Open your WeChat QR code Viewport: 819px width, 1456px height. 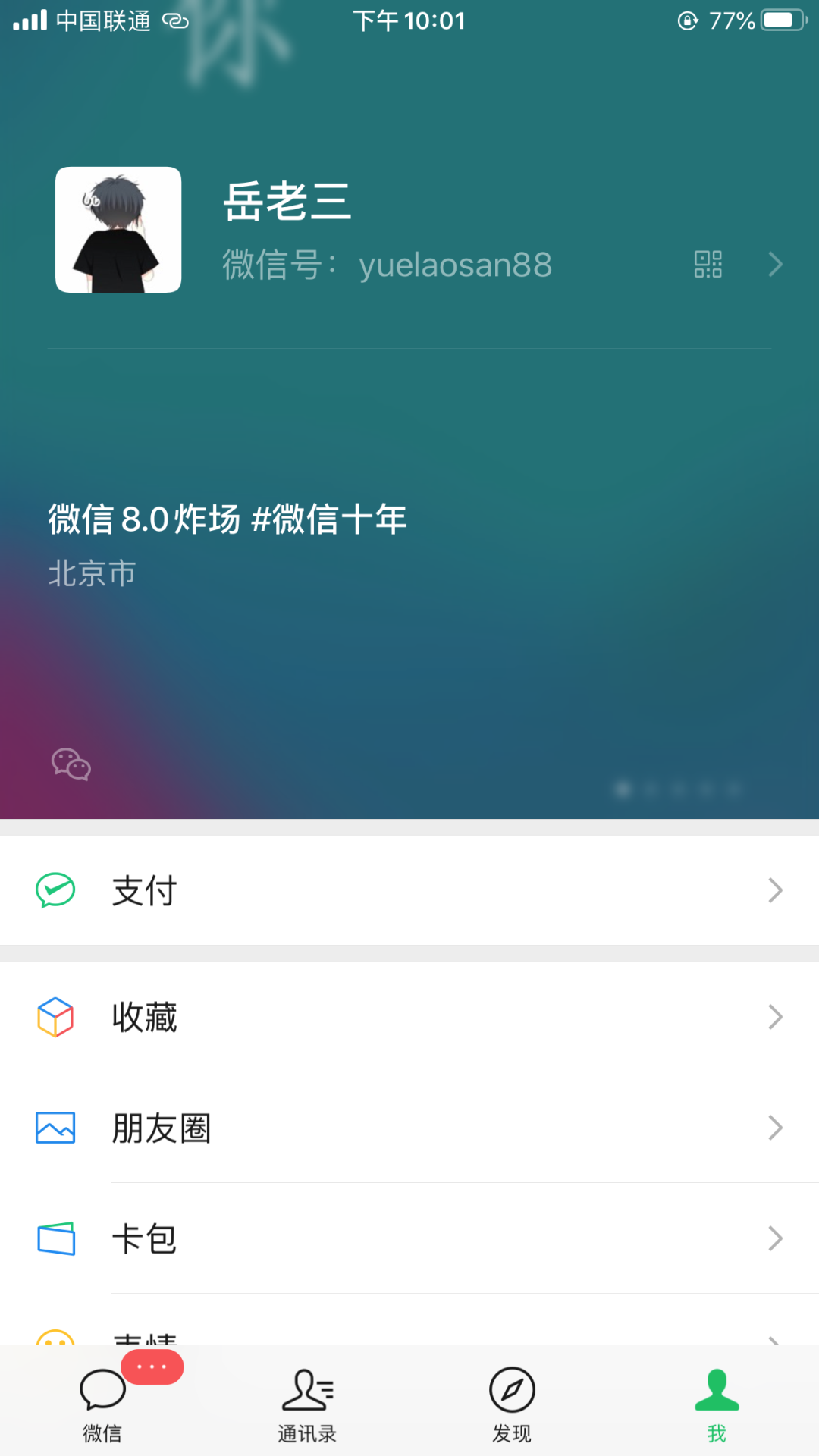pyautogui.click(x=708, y=264)
